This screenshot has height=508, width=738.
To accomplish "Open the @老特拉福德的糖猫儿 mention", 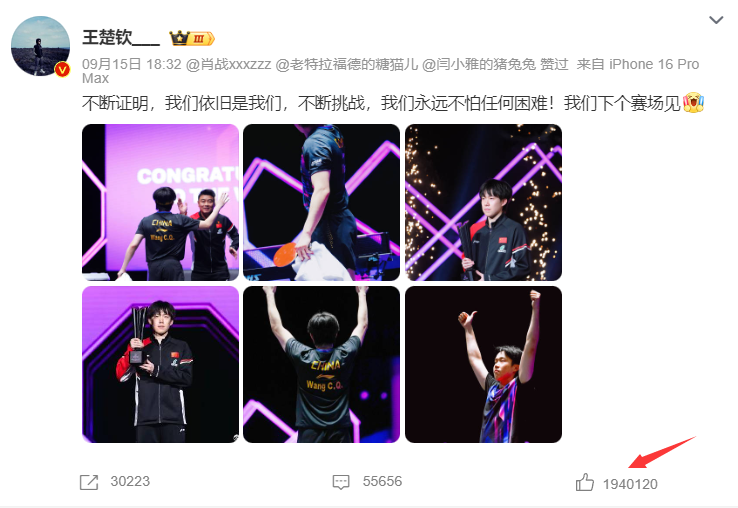I will point(346,64).
